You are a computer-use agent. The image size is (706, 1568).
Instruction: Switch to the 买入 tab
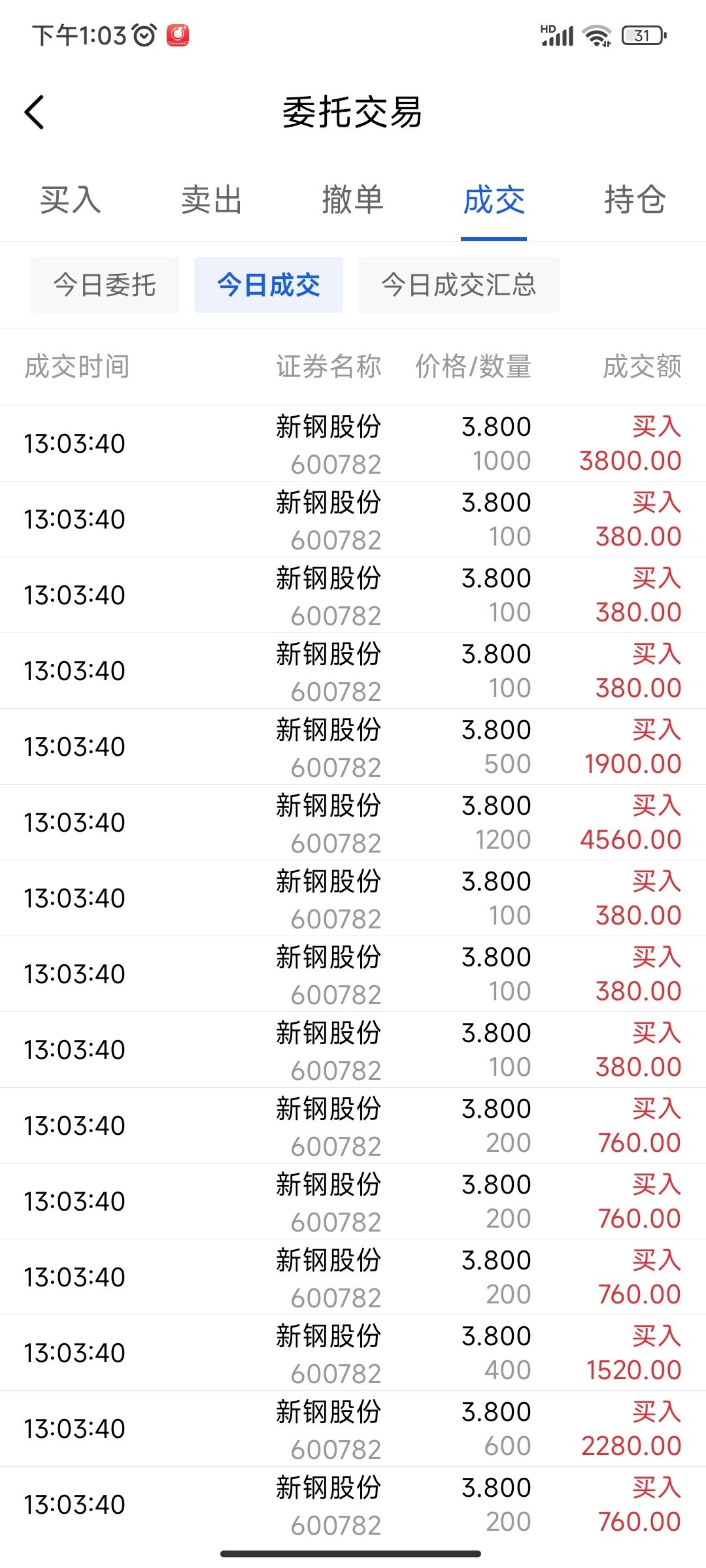click(x=71, y=200)
